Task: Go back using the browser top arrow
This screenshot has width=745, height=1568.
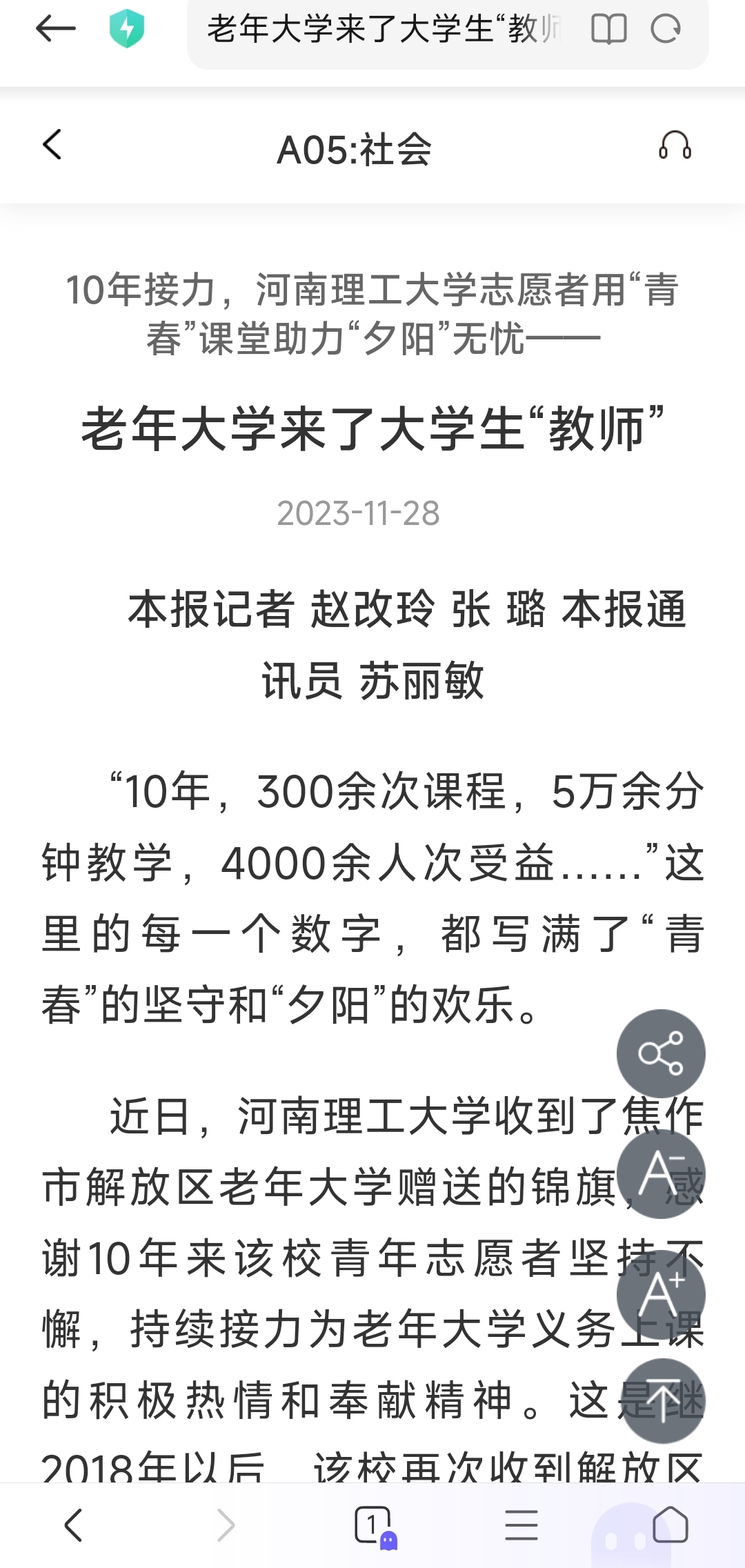Action: coord(55,29)
